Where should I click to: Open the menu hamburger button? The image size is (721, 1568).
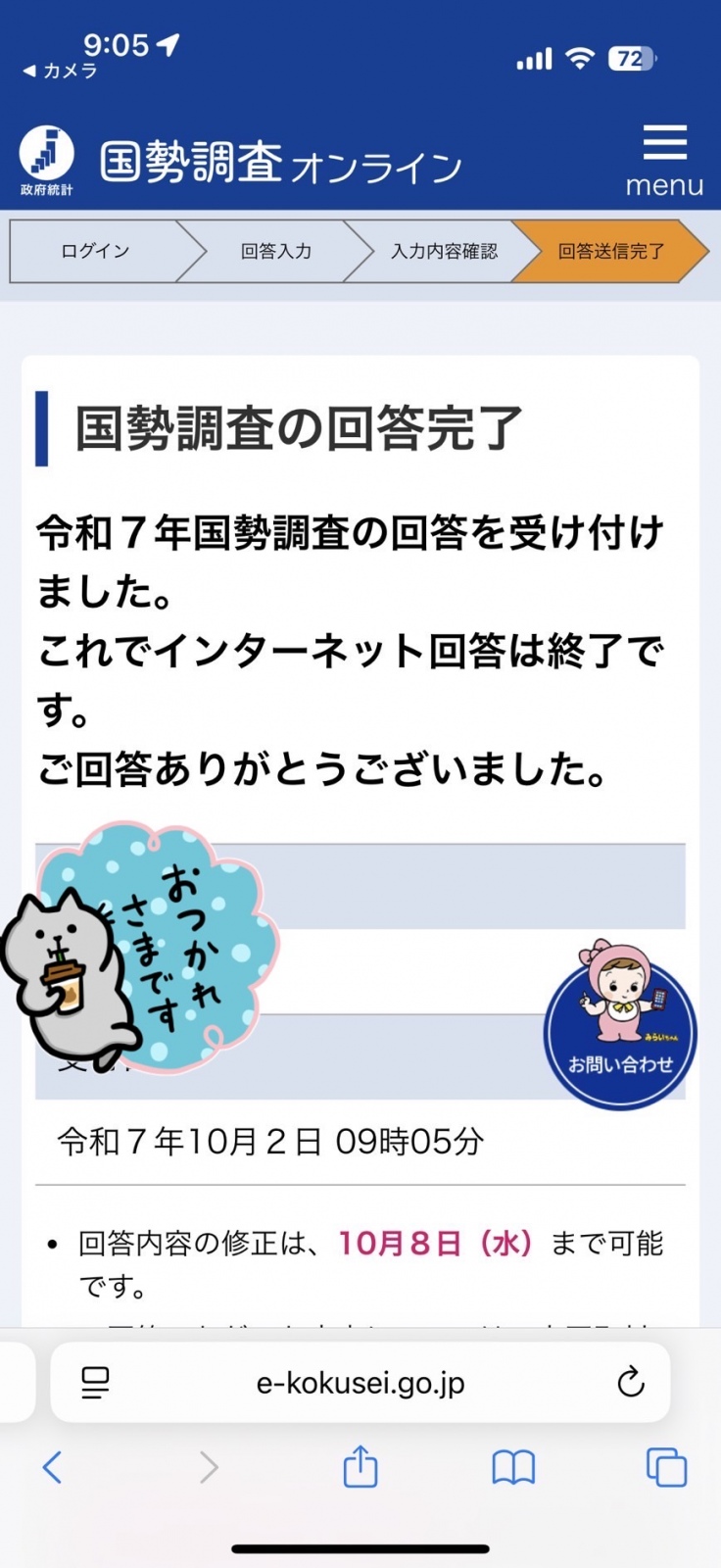(x=664, y=159)
